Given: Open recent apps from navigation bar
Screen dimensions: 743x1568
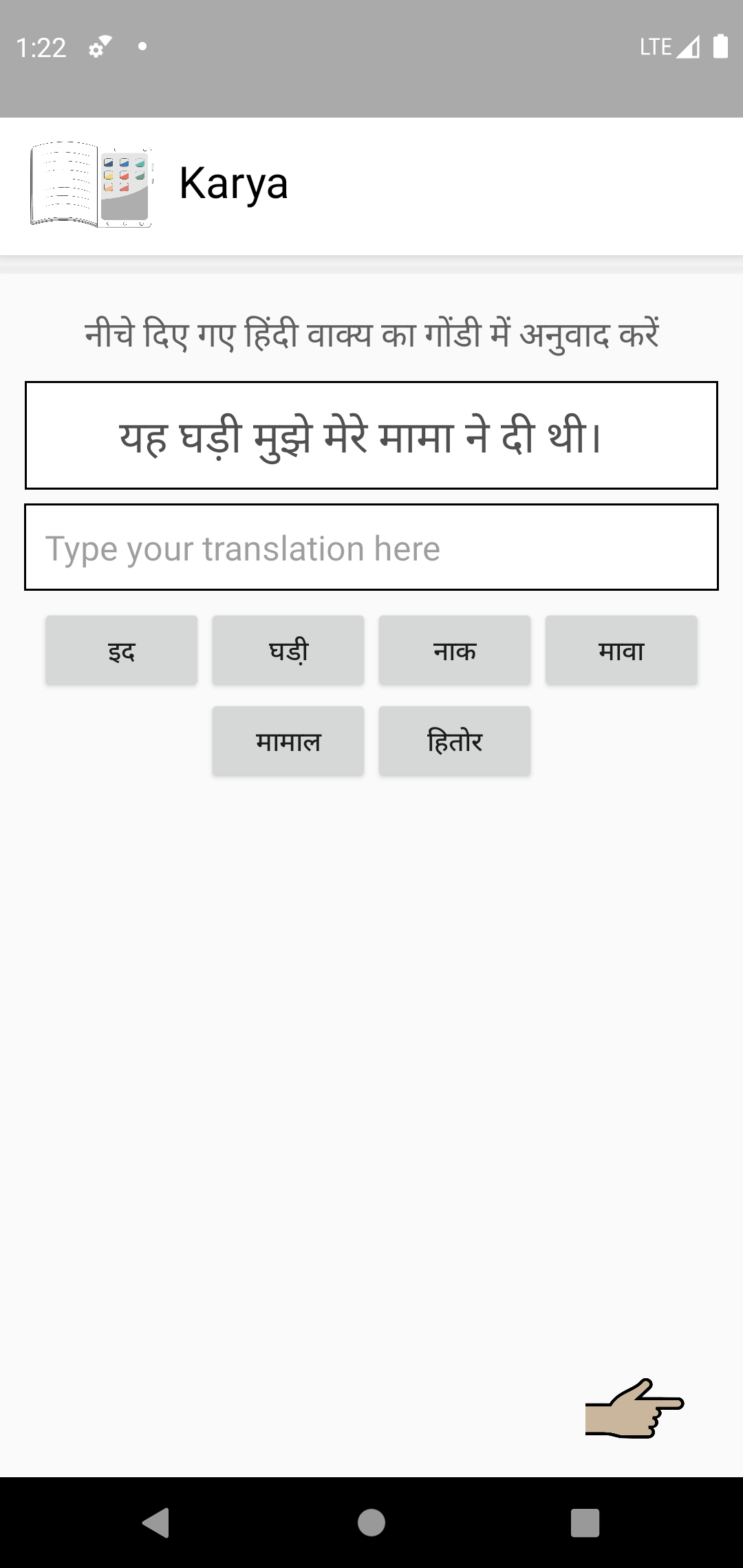Looking at the screenshot, I should pos(585,1522).
